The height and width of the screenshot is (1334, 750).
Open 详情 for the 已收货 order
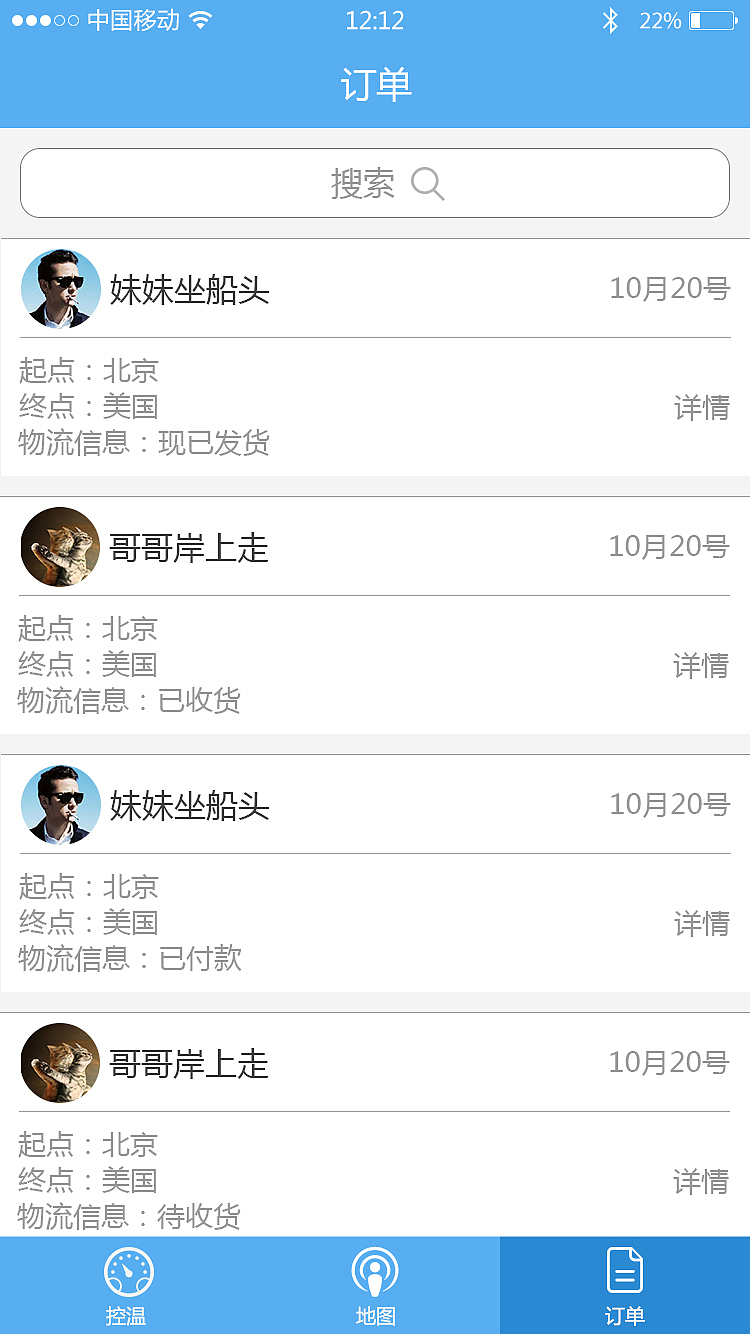[702, 665]
